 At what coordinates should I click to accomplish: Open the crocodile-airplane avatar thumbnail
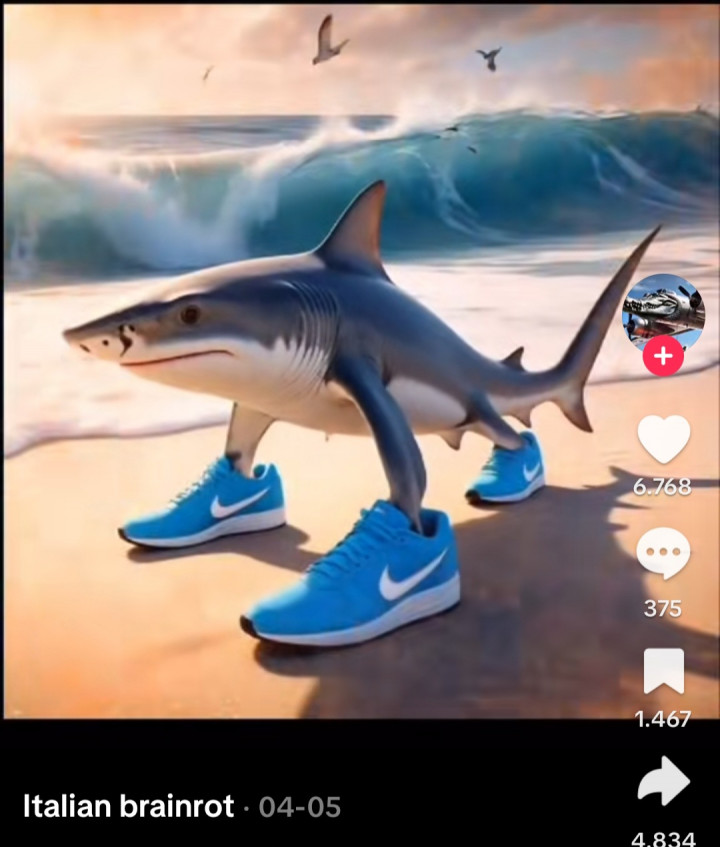pos(662,310)
